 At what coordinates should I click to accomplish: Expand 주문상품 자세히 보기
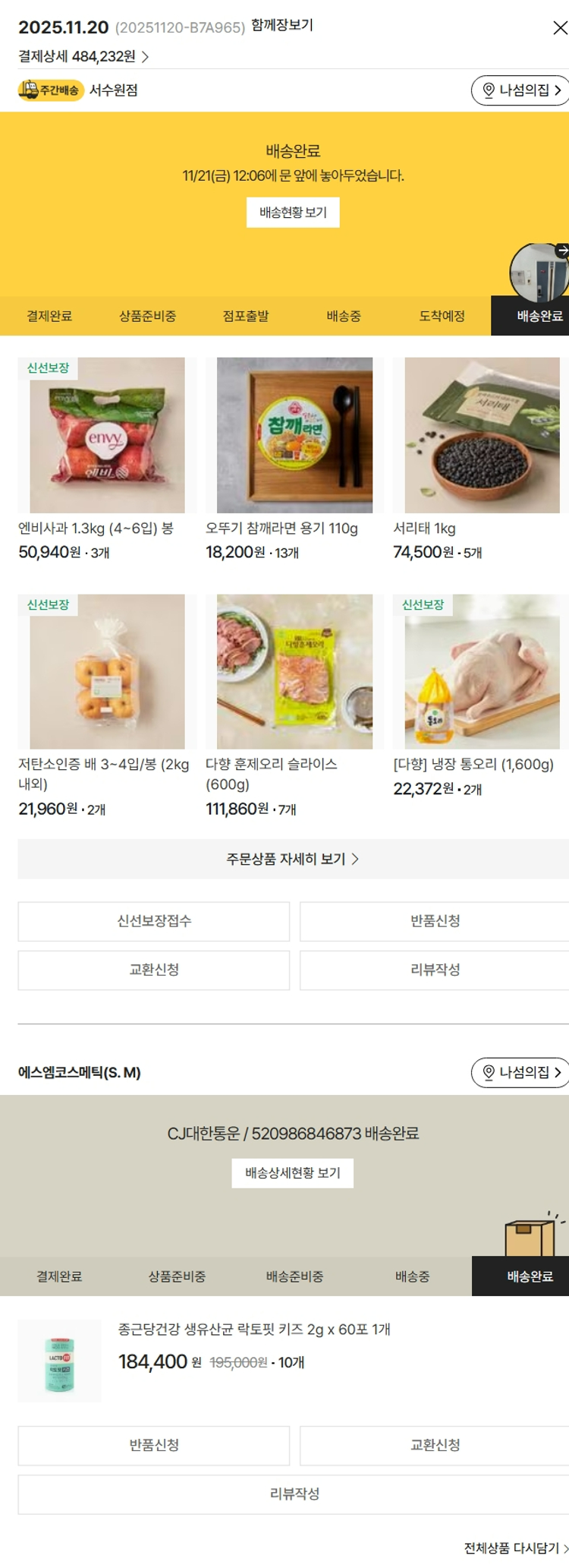293,859
